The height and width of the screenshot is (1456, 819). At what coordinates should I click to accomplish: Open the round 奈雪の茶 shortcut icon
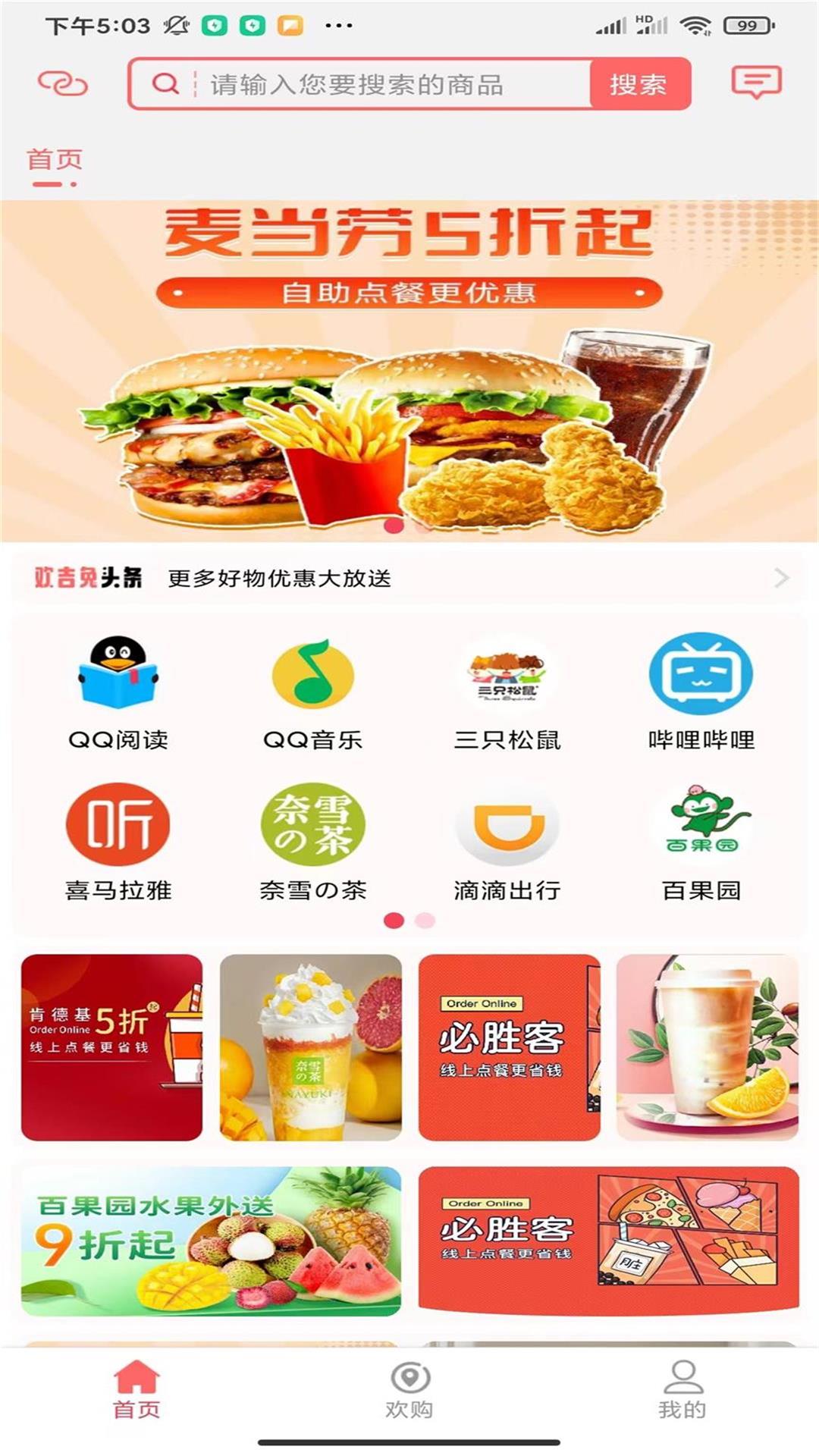[x=312, y=825]
